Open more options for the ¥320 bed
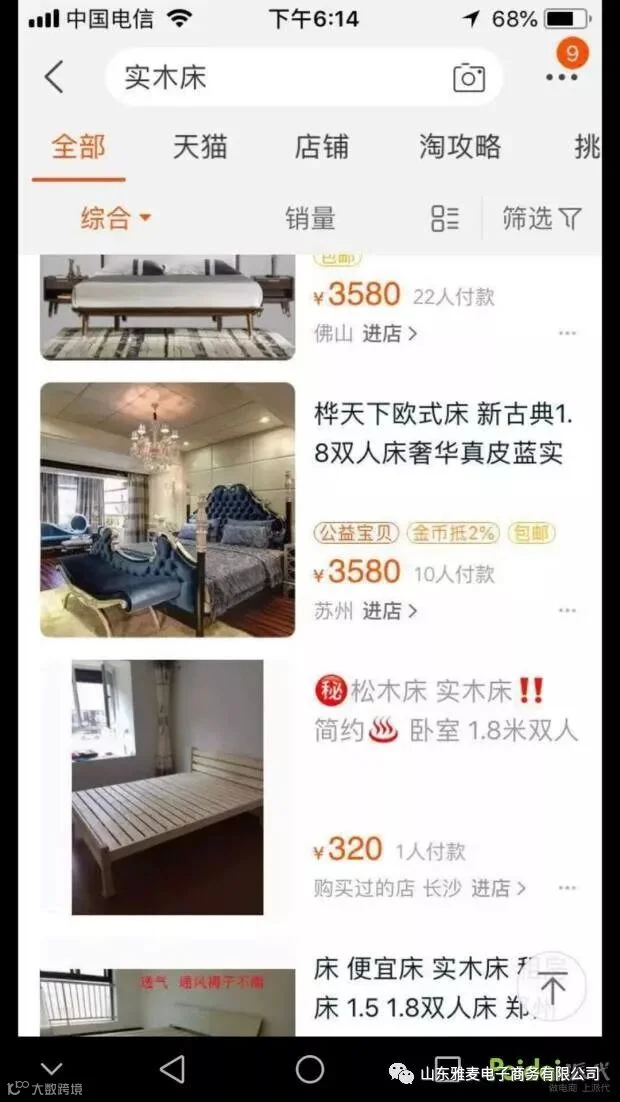Viewport: 620px width, 1102px height. 567,888
